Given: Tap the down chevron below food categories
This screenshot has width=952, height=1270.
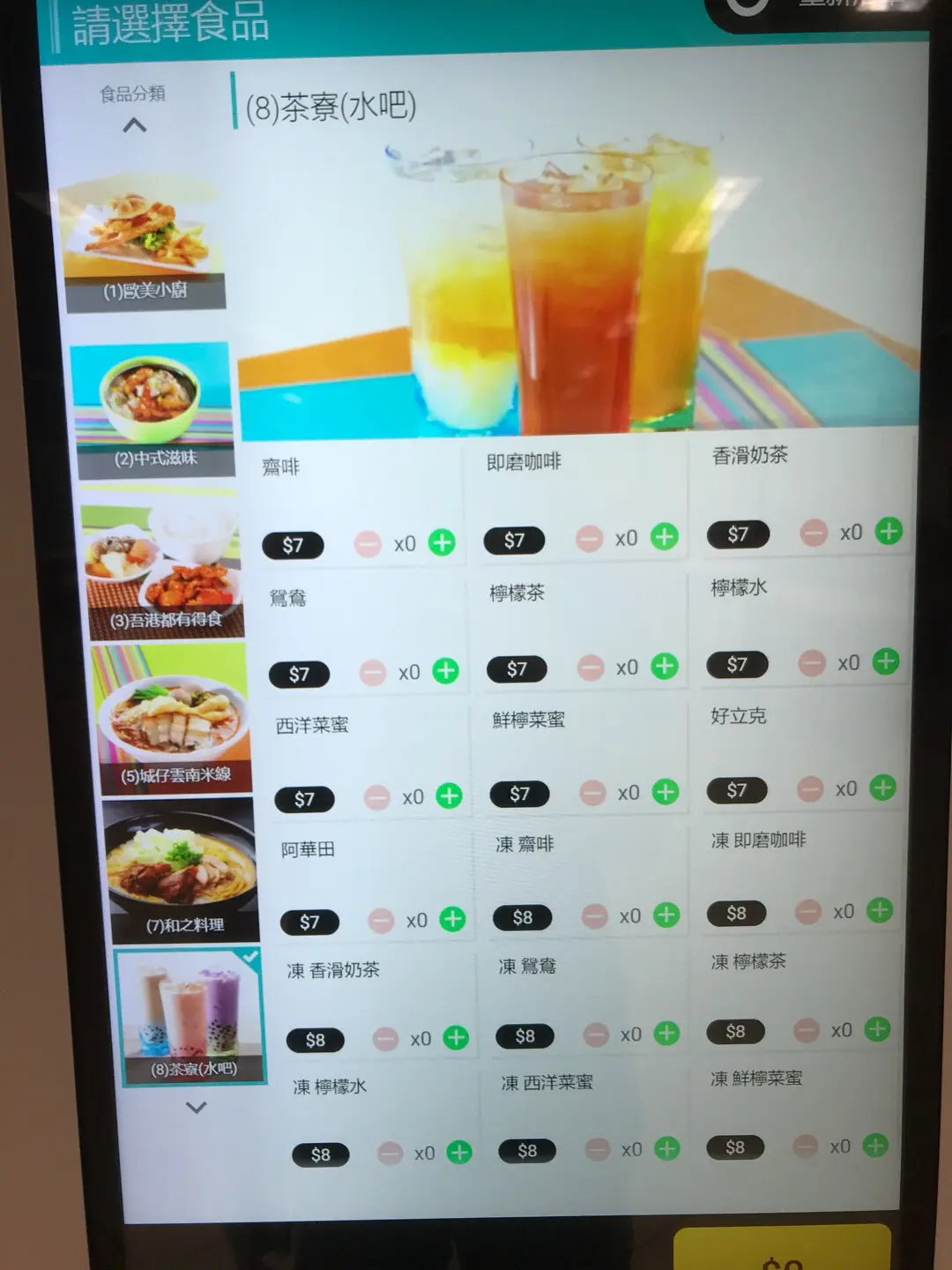Looking at the screenshot, I should [x=197, y=1108].
